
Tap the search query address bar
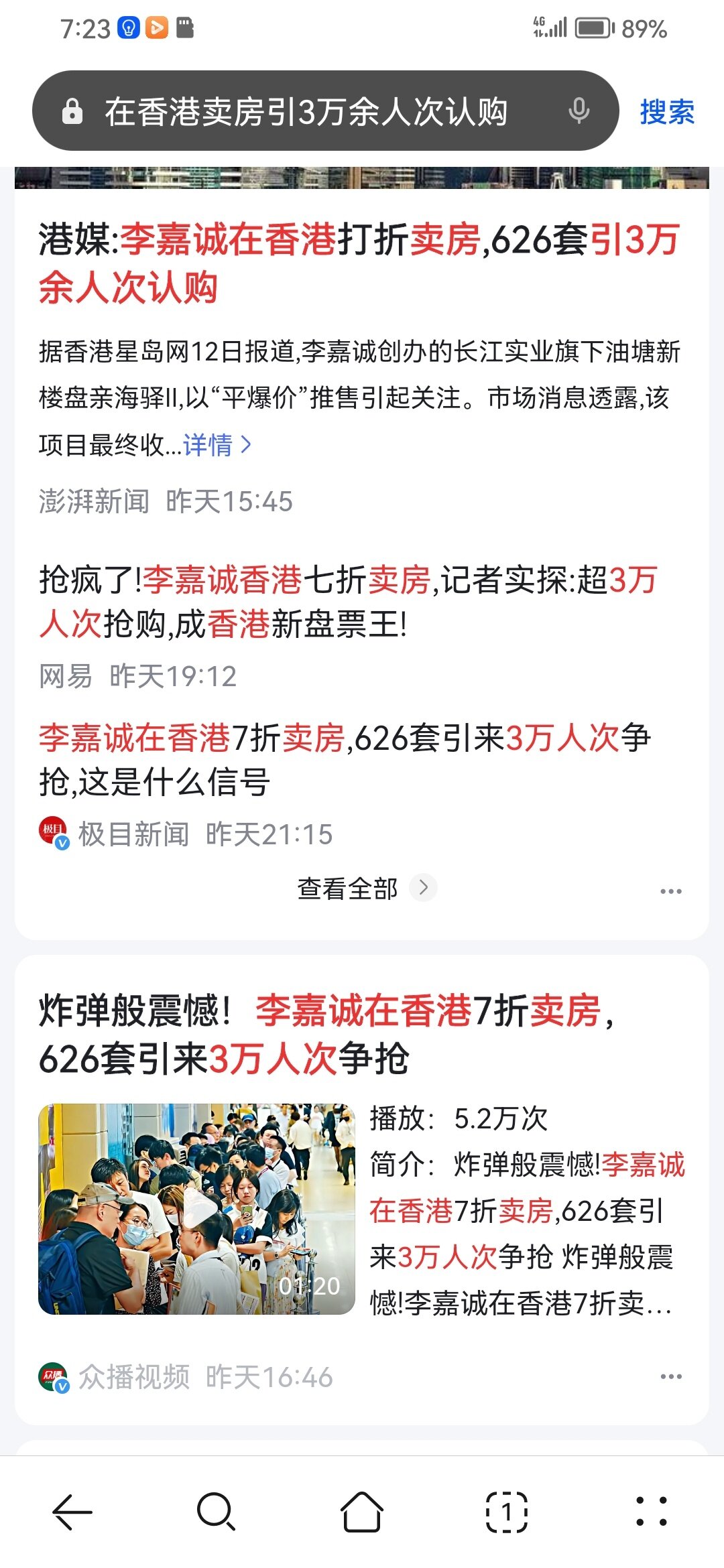[325, 111]
